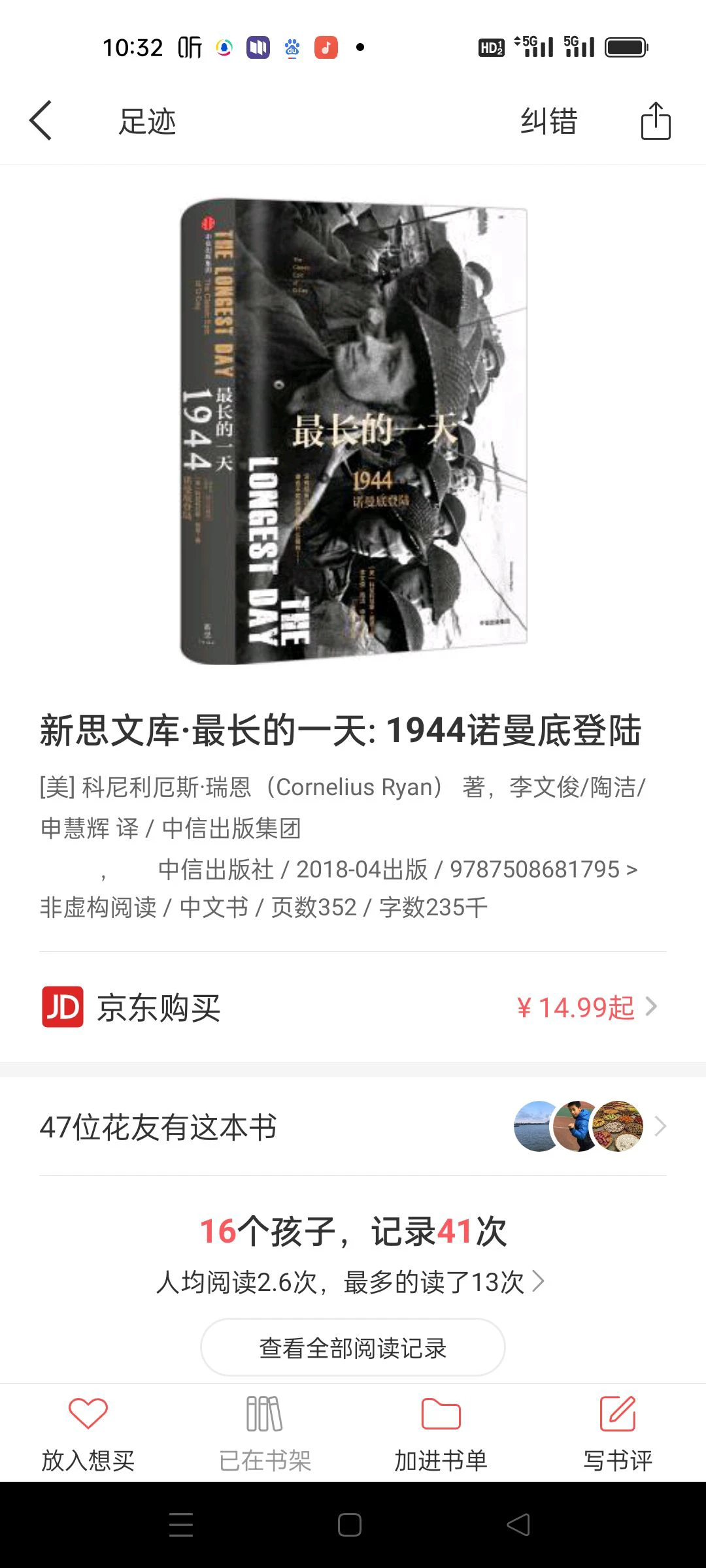Tap 已在书架 bookshelf option
This screenshot has height=1568, width=706.
(265, 1432)
